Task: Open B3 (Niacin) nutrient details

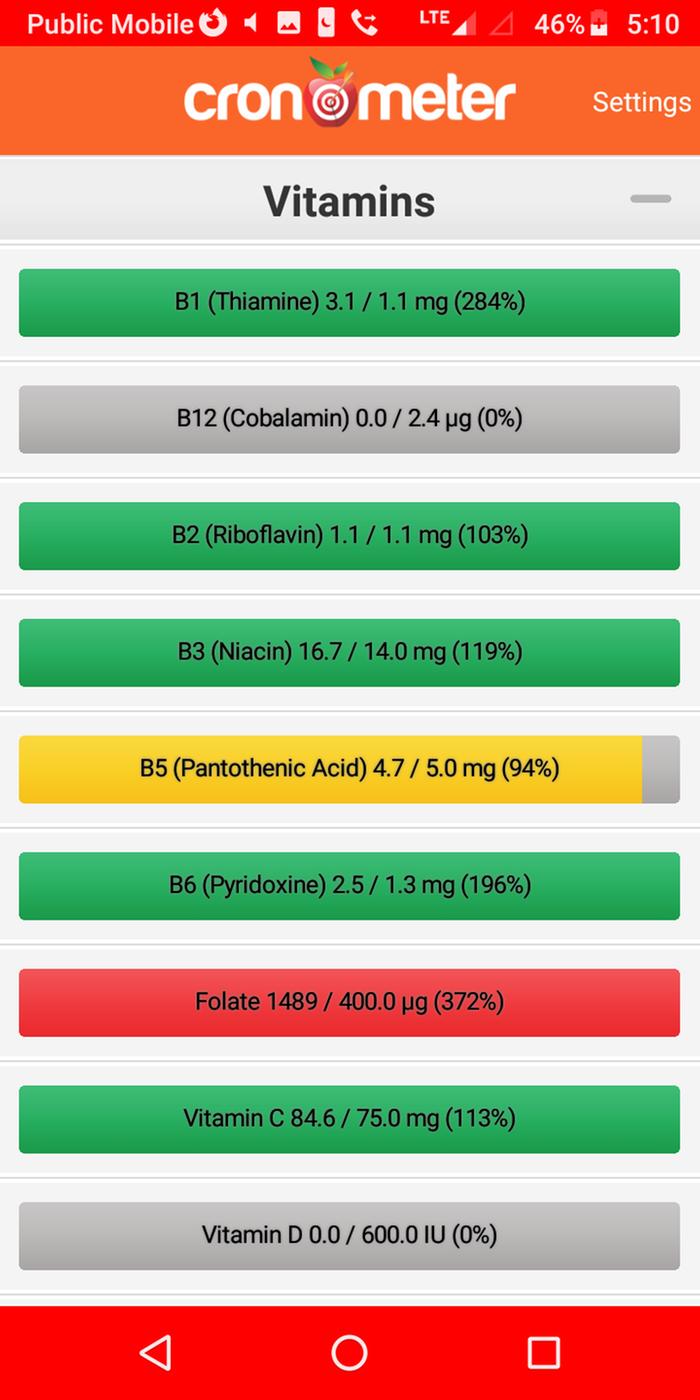Action: click(349, 653)
